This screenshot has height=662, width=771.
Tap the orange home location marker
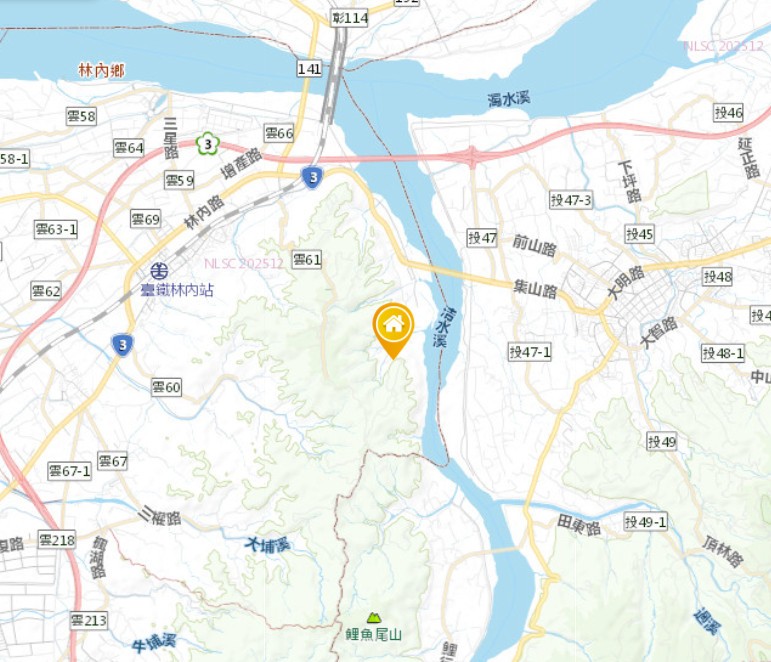393,326
